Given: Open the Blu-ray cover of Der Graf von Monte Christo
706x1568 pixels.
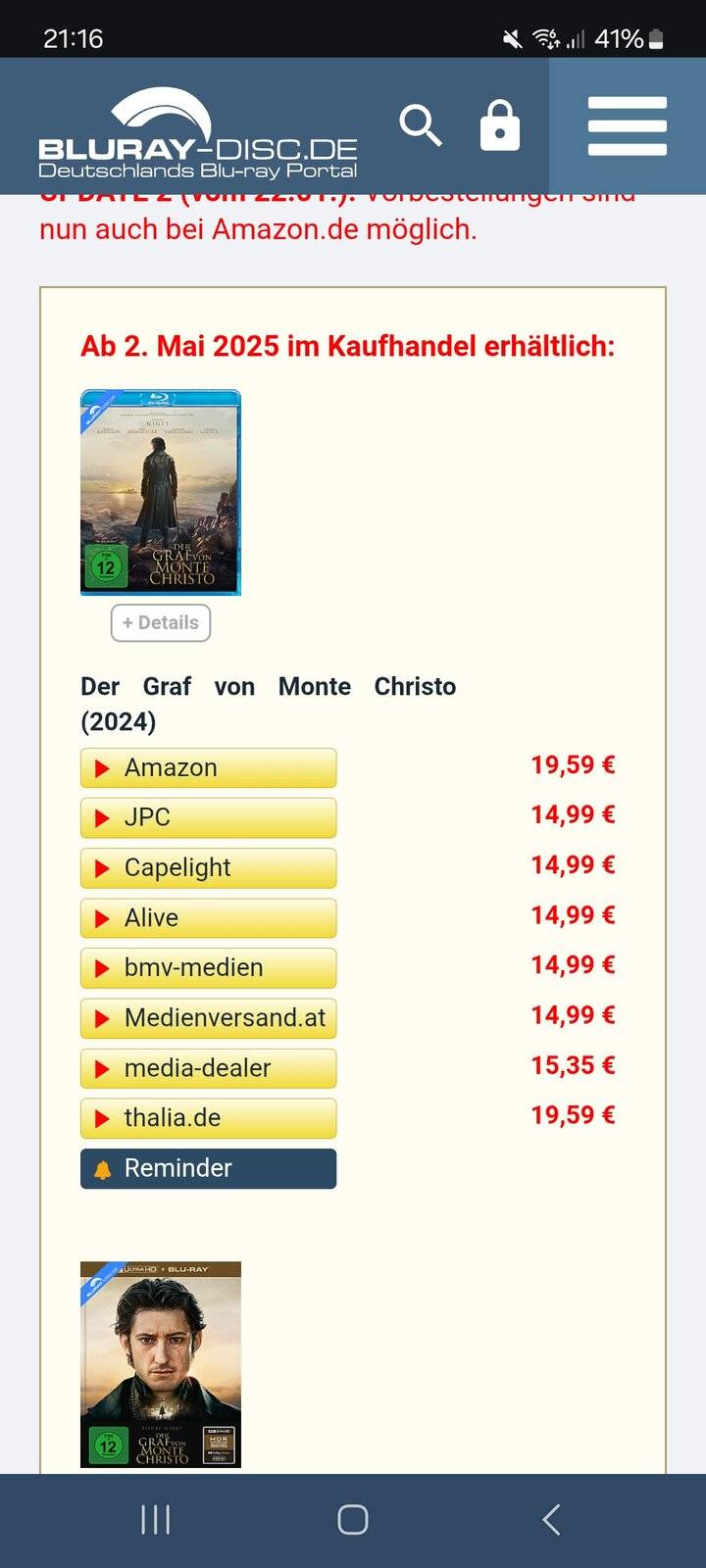Looking at the screenshot, I should [x=161, y=492].
